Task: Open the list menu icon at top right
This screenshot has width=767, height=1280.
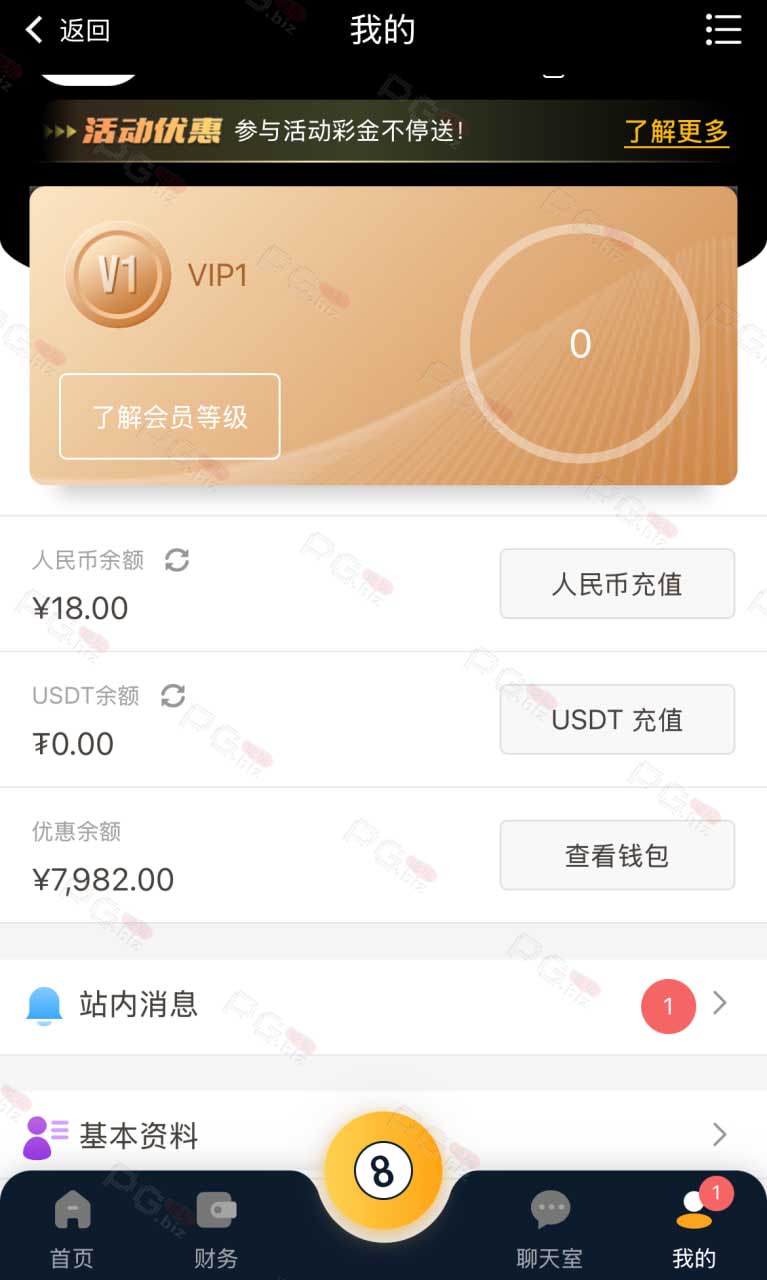Action: (723, 30)
